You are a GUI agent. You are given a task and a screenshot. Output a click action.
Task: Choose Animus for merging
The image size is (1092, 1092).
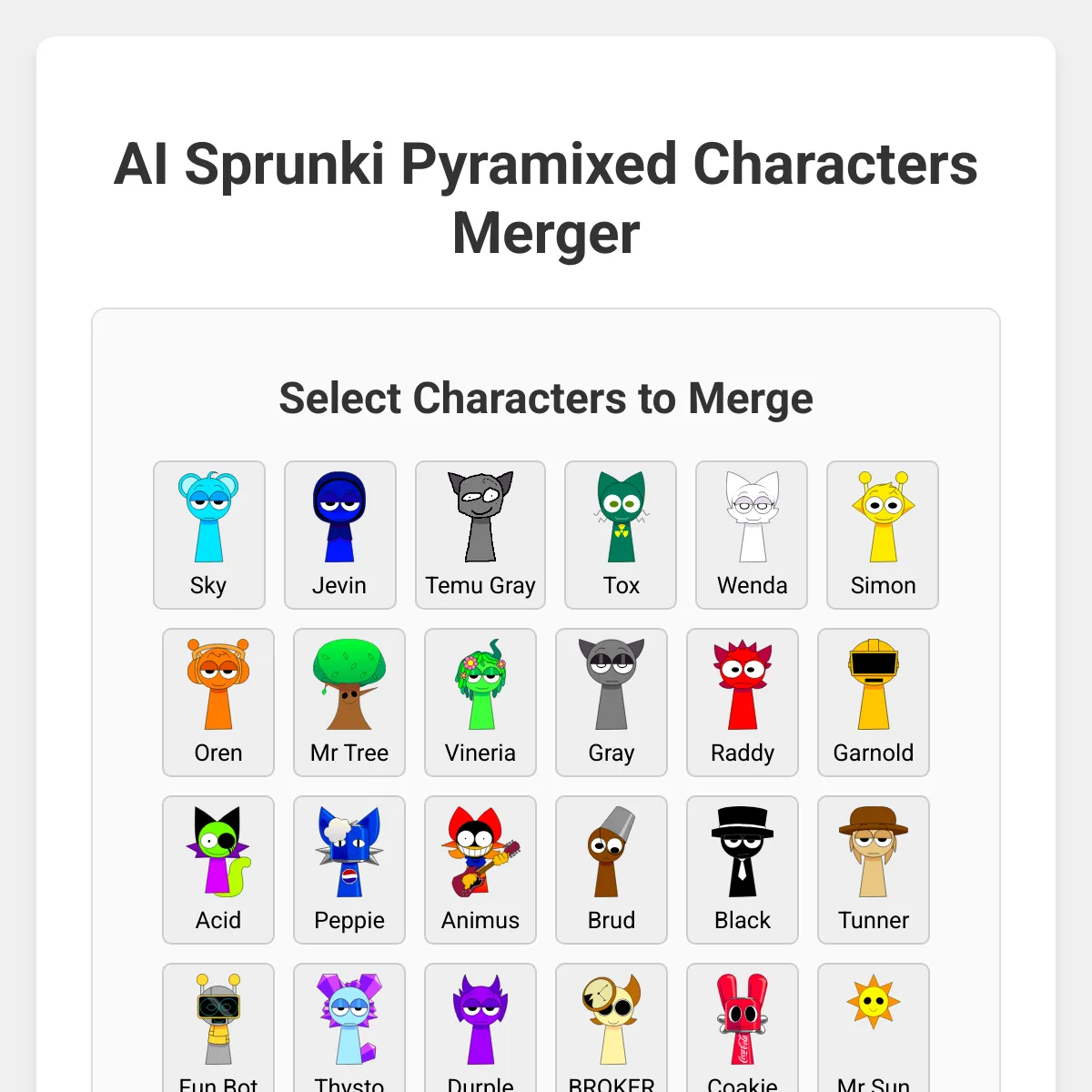point(480,869)
